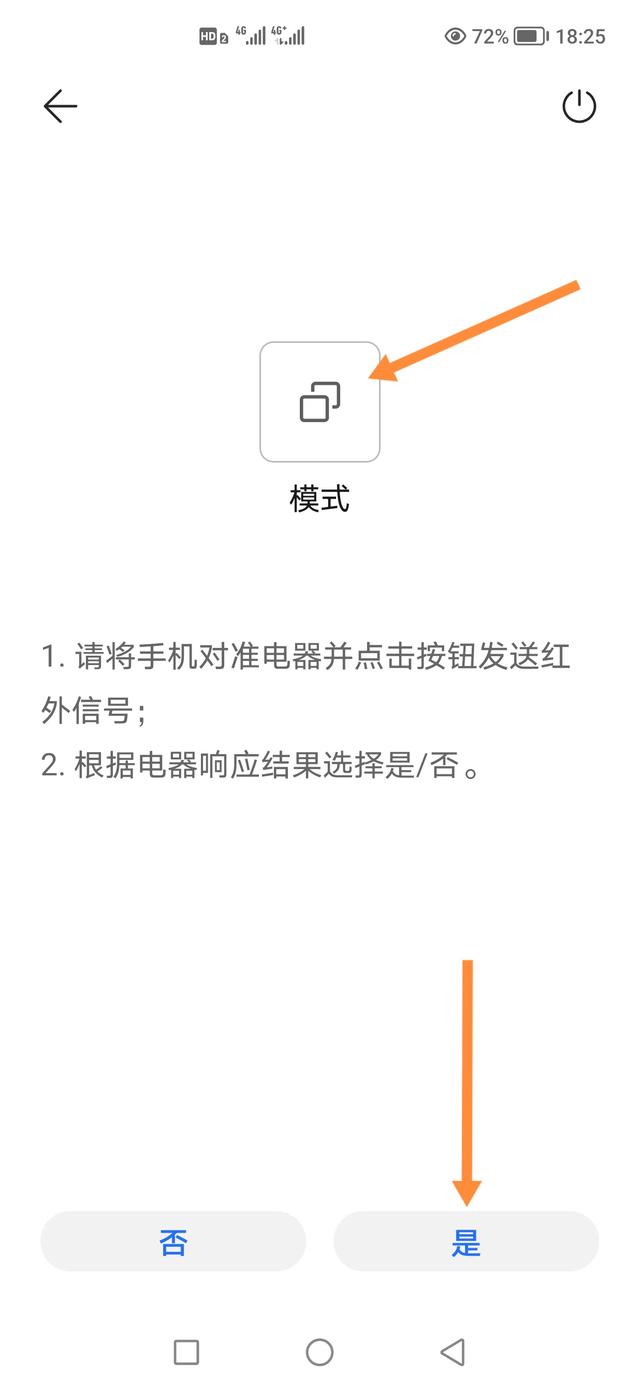Screen dimensions: 640x1386
Task: Open recent apps from navigation bar
Action: pyautogui.click(x=186, y=1352)
